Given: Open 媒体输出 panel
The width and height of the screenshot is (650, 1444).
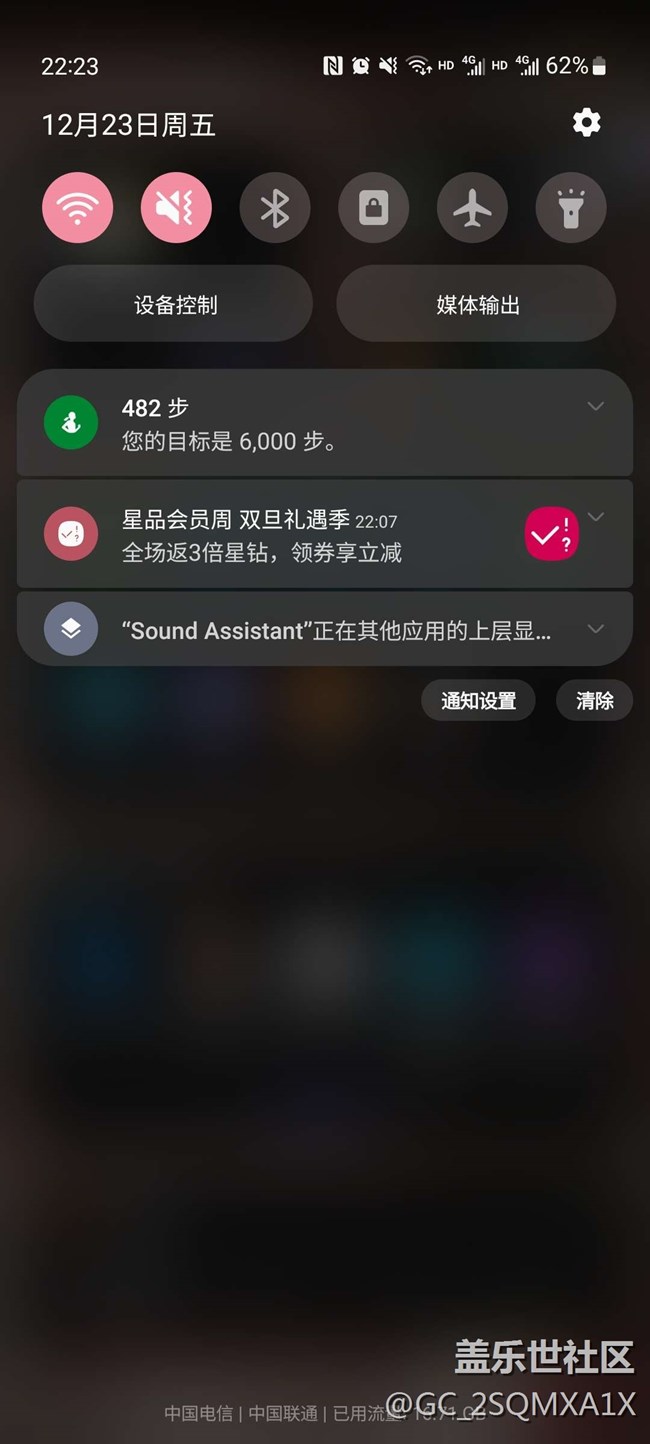Looking at the screenshot, I should [477, 304].
